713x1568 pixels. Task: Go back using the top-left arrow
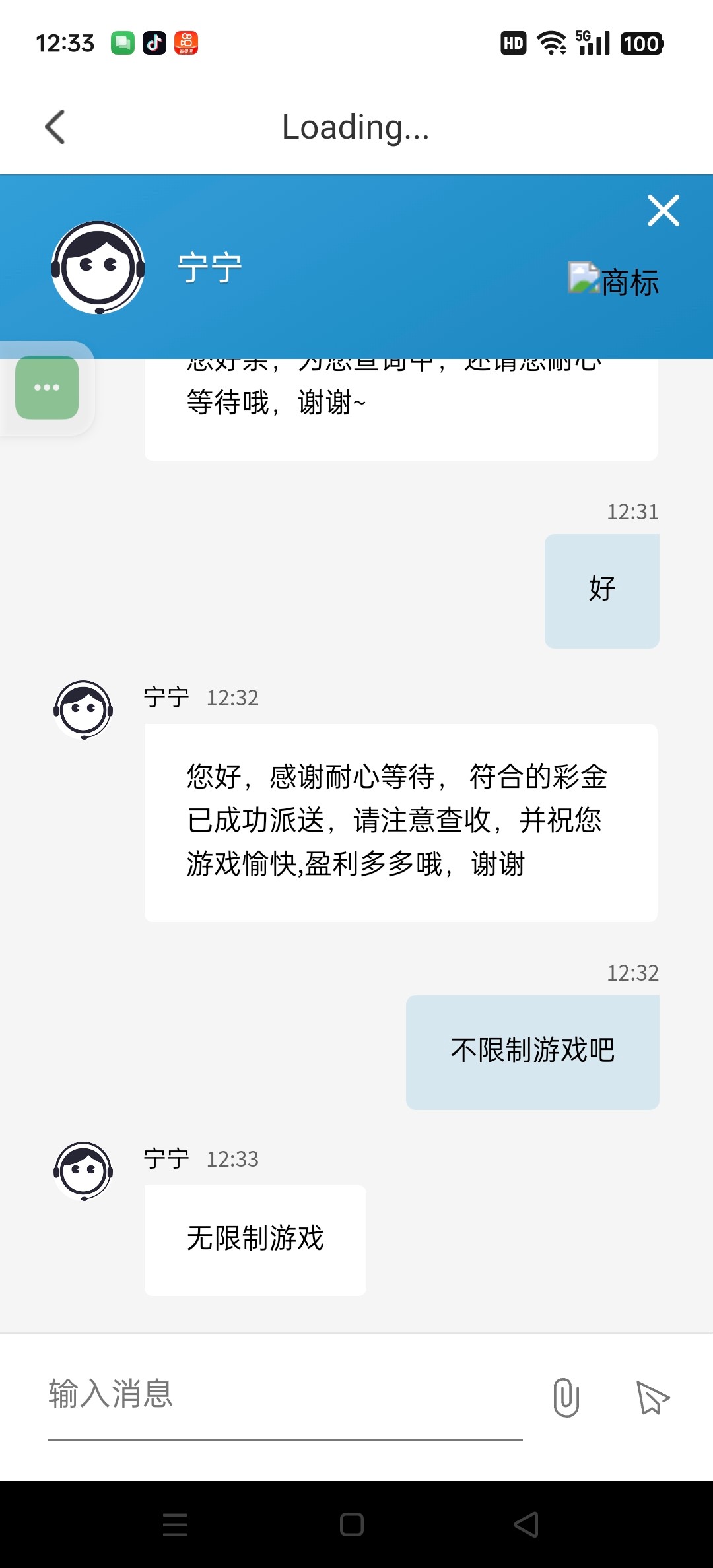point(55,127)
